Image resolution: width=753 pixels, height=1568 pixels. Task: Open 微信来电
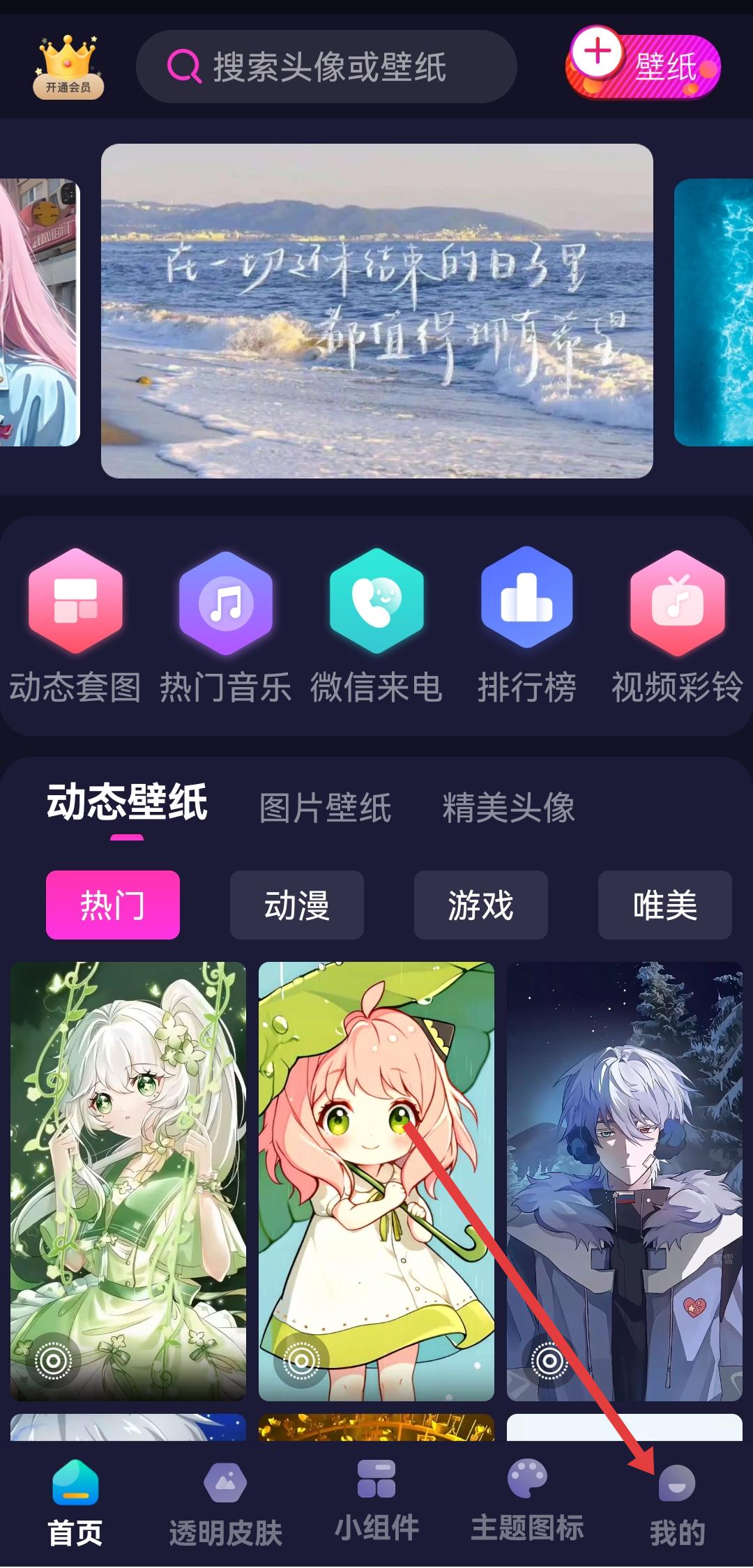click(376, 625)
